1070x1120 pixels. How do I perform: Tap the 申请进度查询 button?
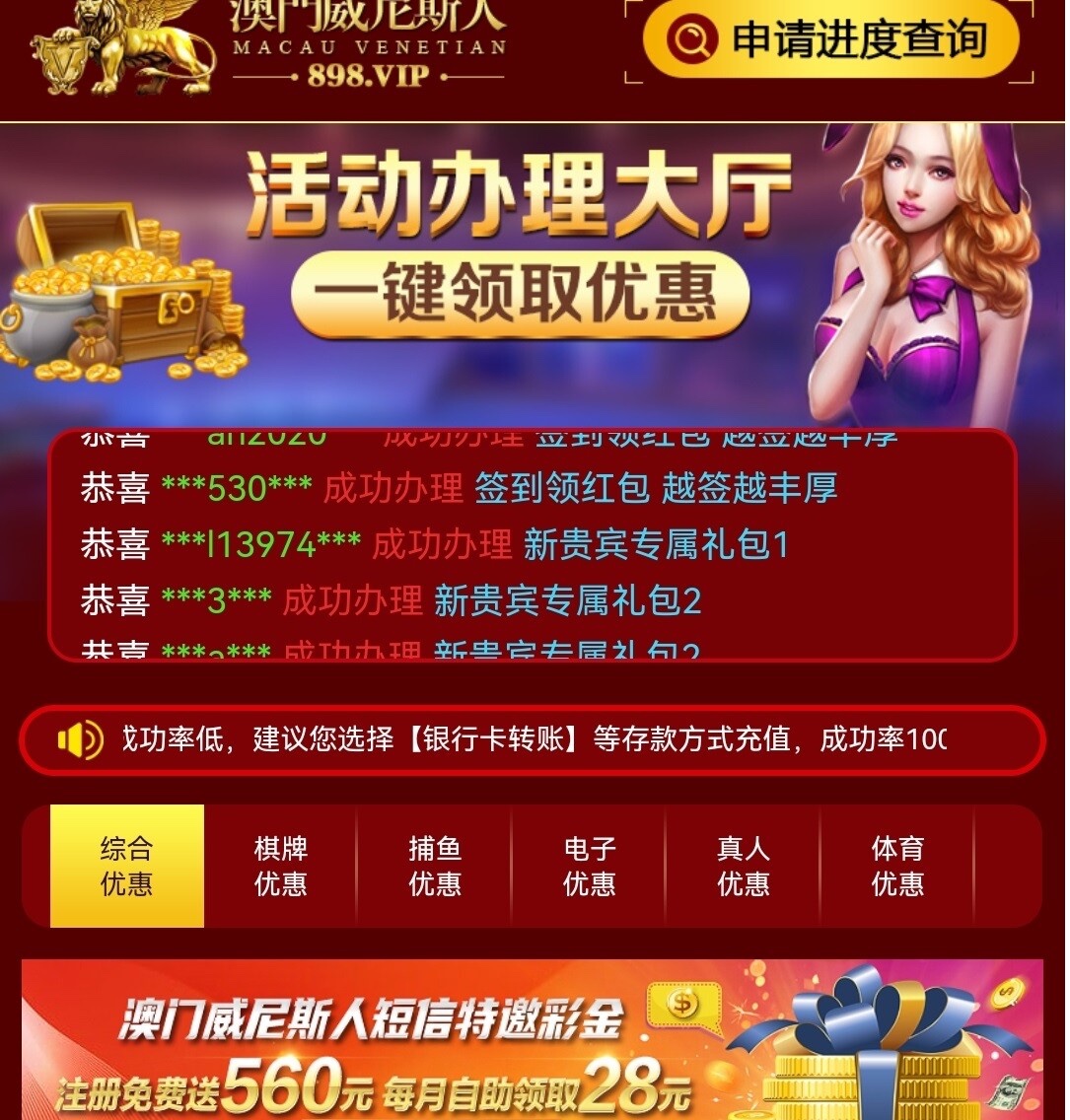(x=829, y=39)
